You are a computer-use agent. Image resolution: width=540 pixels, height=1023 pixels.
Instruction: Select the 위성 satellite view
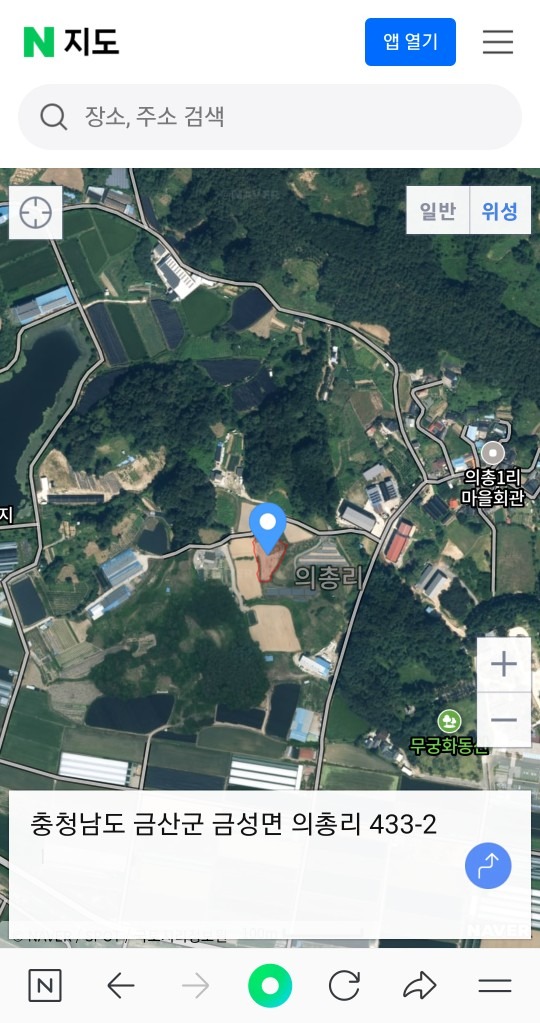500,210
